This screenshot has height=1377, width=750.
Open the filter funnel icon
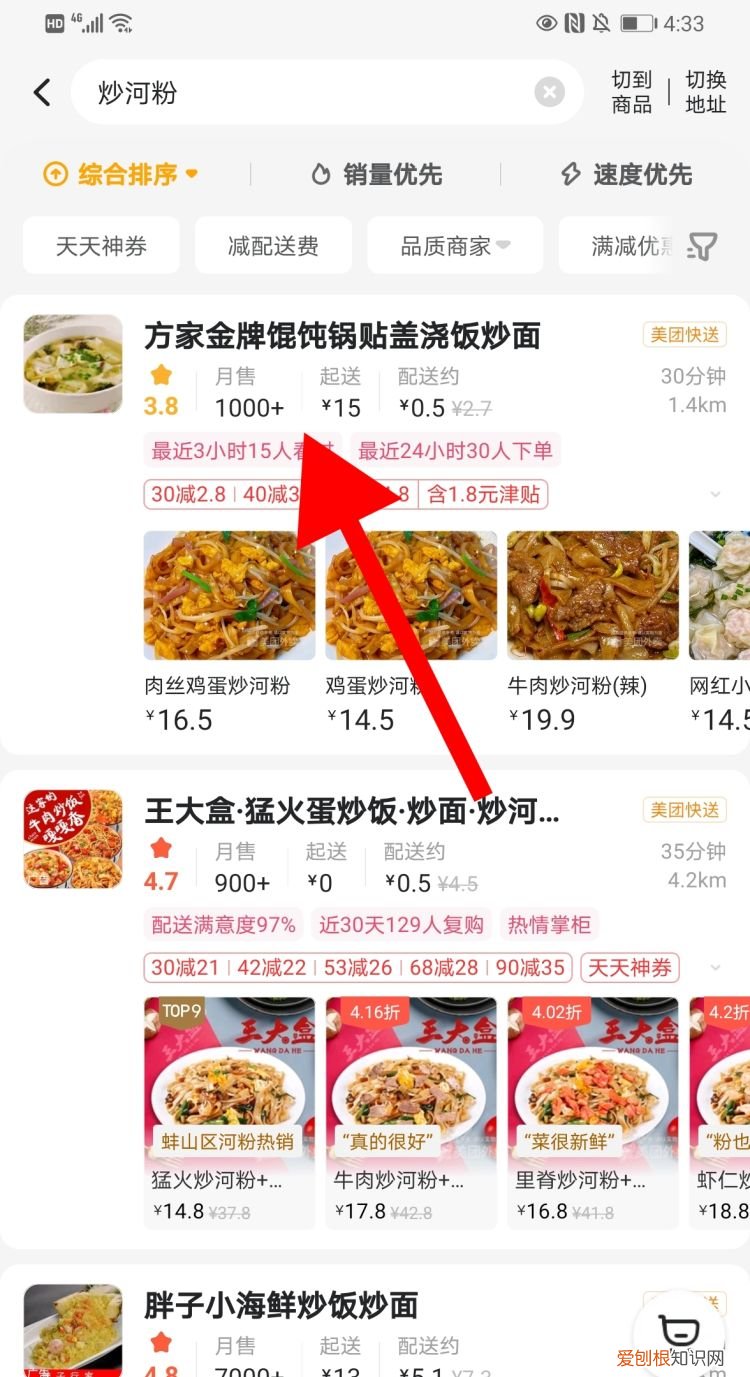[704, 245]
